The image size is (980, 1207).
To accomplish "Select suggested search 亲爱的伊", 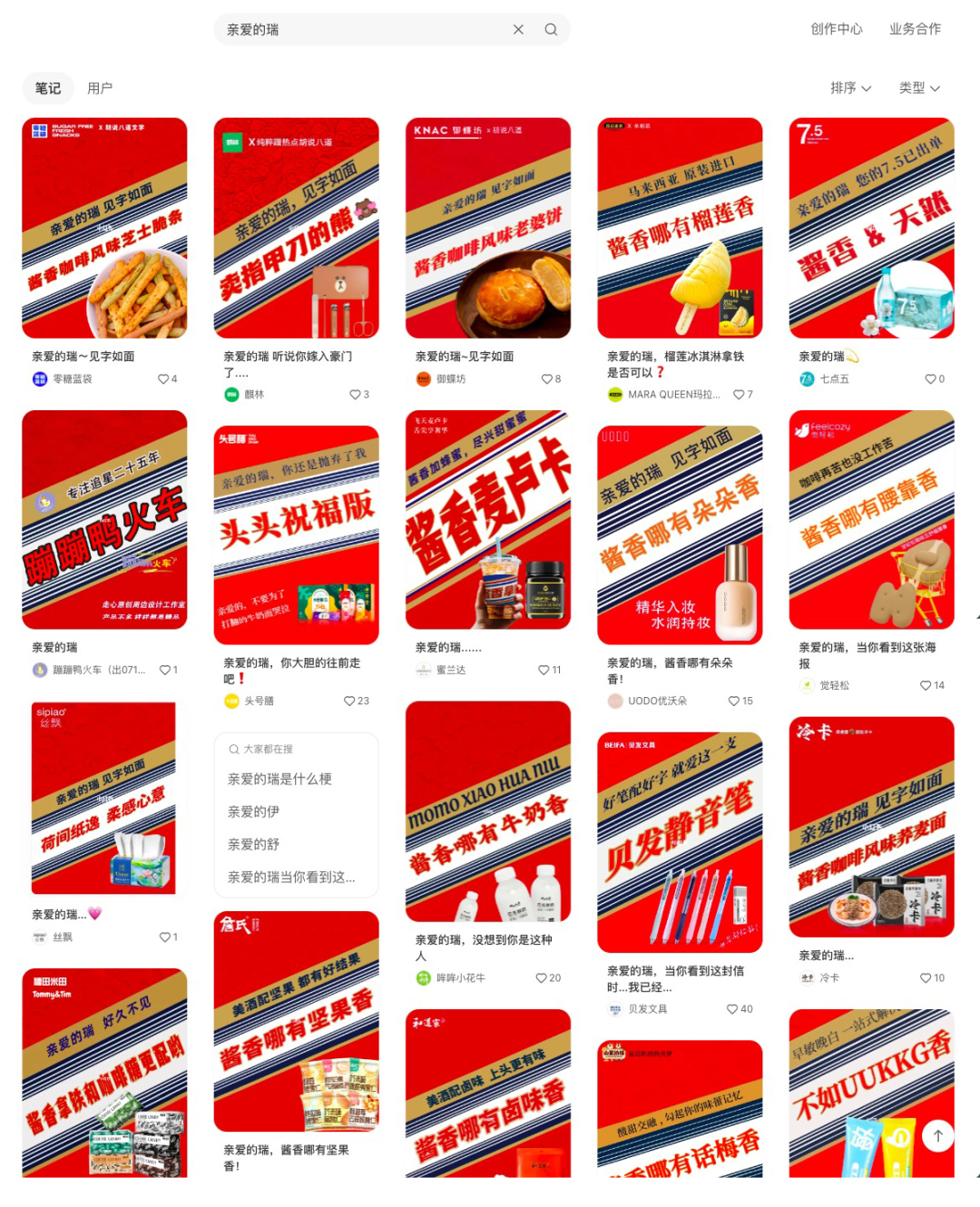I will (253, 811).
